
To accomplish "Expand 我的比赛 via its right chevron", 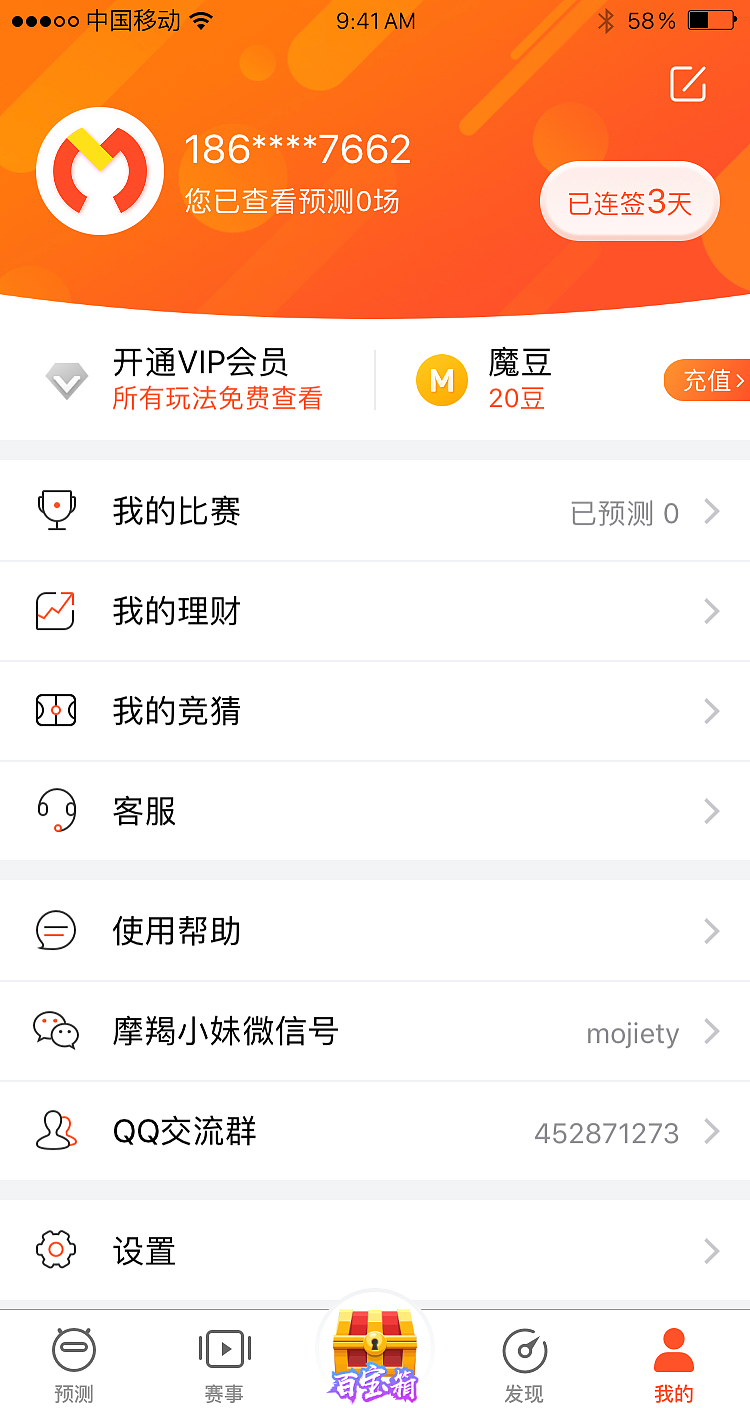I will [x=712, y=511].
